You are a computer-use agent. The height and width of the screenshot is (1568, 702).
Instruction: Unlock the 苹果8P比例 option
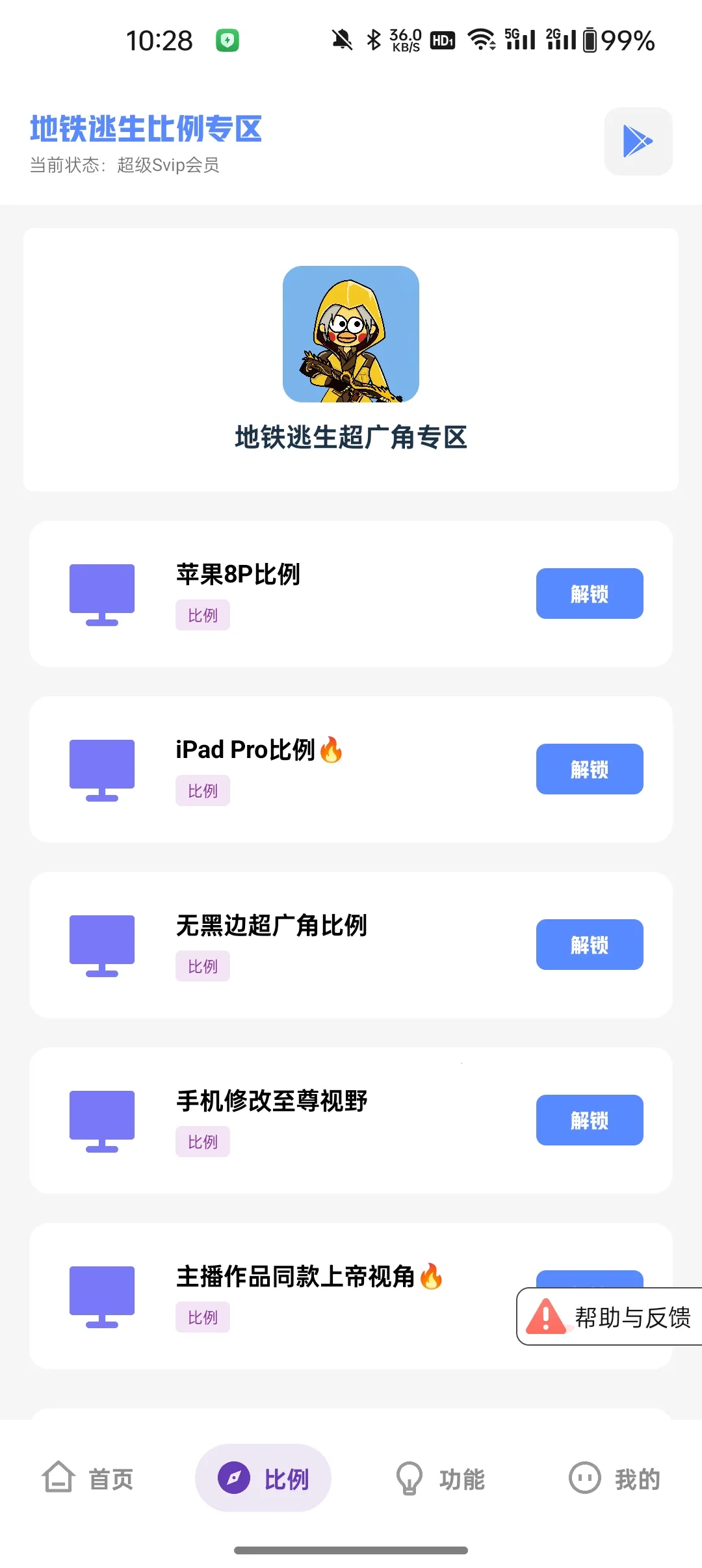pyautogui.click(x=589, y=594)
